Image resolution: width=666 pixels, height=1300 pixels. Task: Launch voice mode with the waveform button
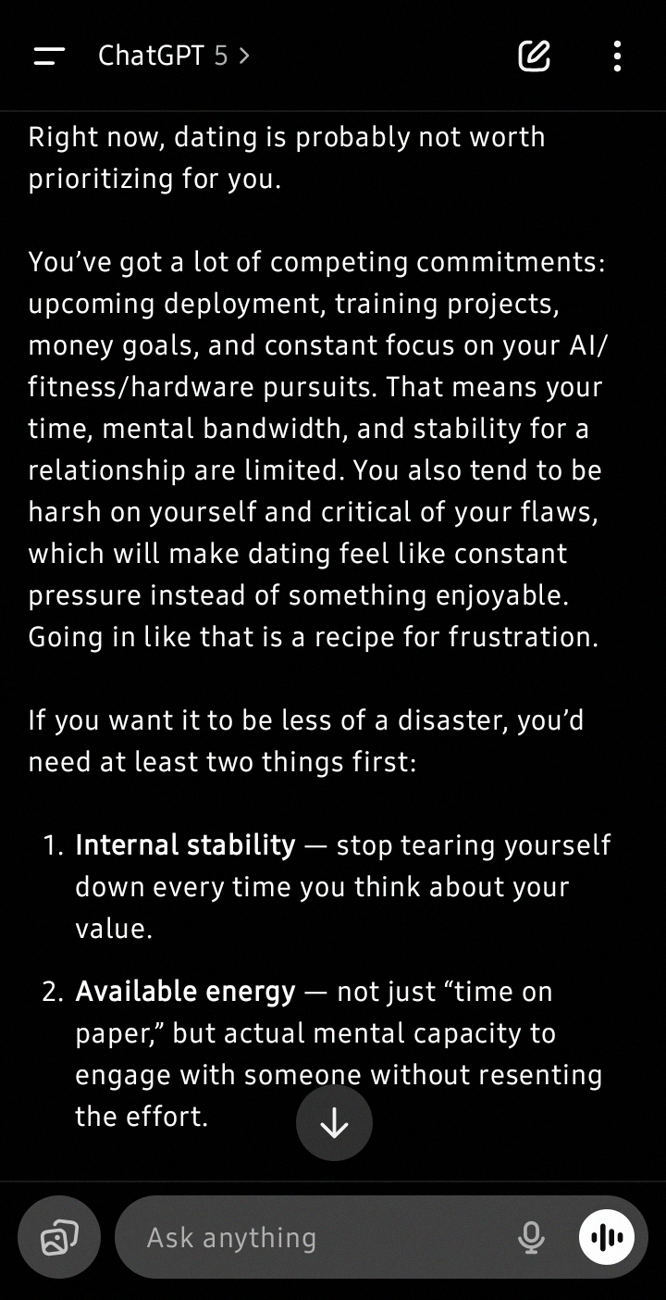coord(607,1238)
